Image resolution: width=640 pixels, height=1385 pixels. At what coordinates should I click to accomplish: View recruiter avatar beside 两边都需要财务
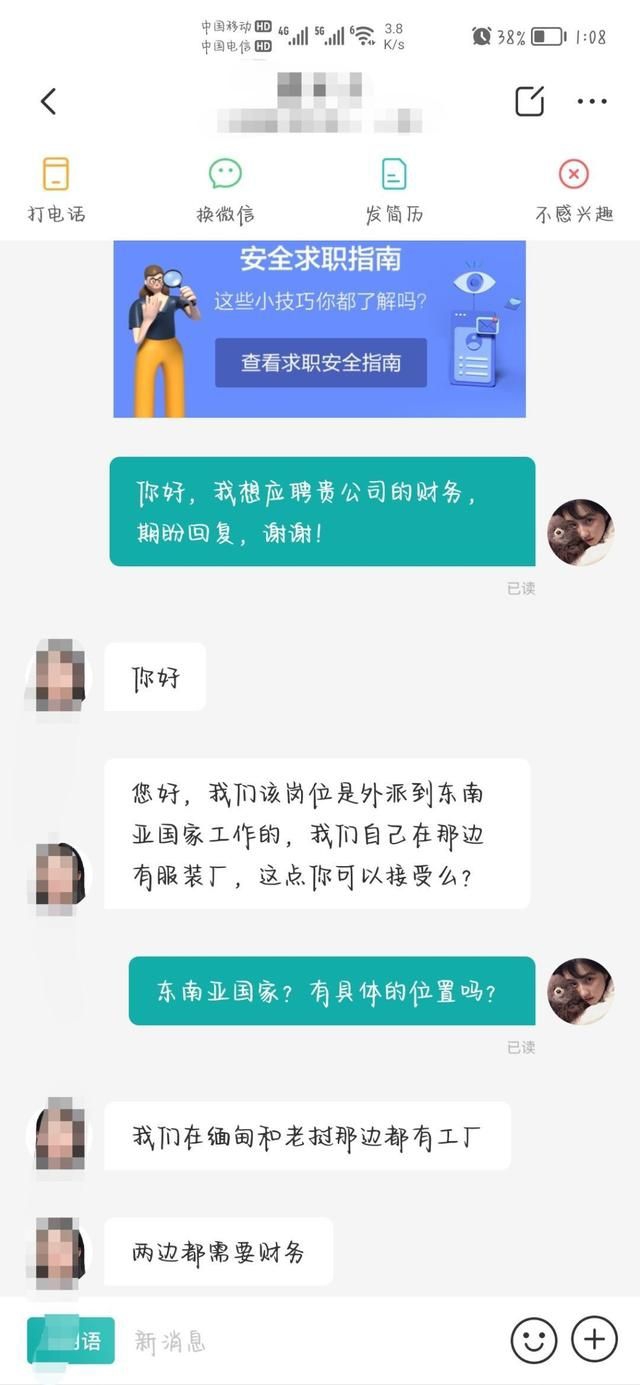59,1250
